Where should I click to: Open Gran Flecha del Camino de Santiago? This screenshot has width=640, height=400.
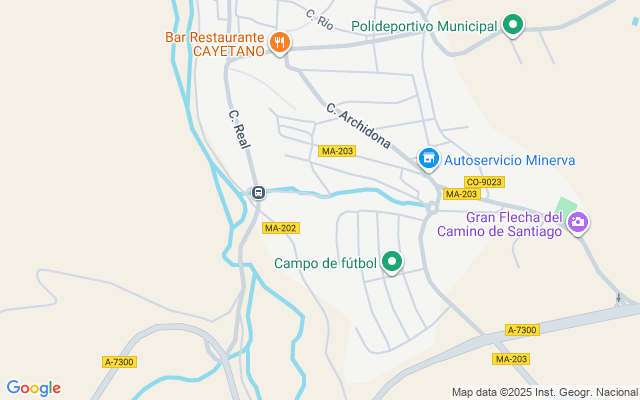pos(577,224)
